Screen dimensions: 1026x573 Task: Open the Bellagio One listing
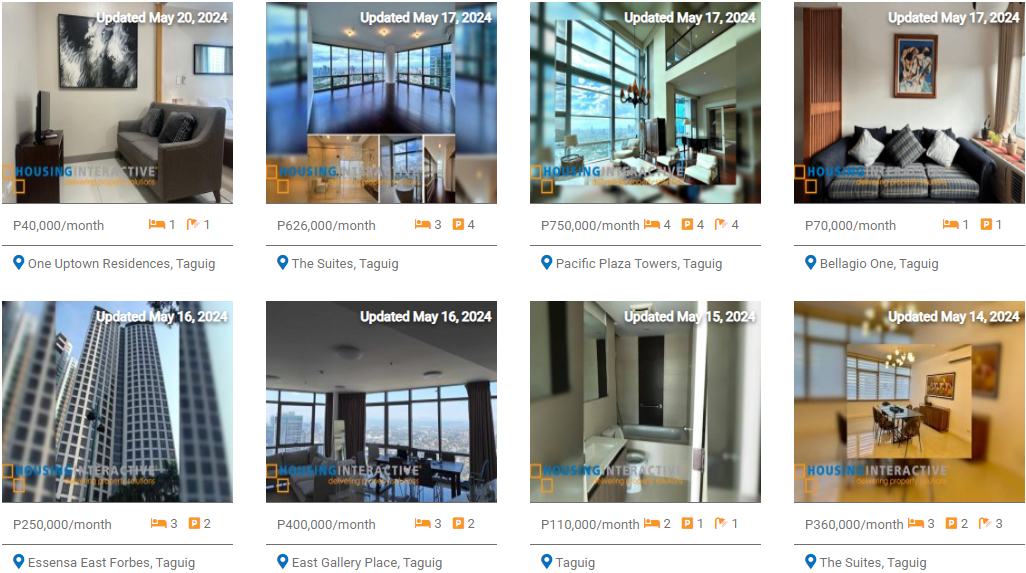pyautogui.click(x=909, y=103)
